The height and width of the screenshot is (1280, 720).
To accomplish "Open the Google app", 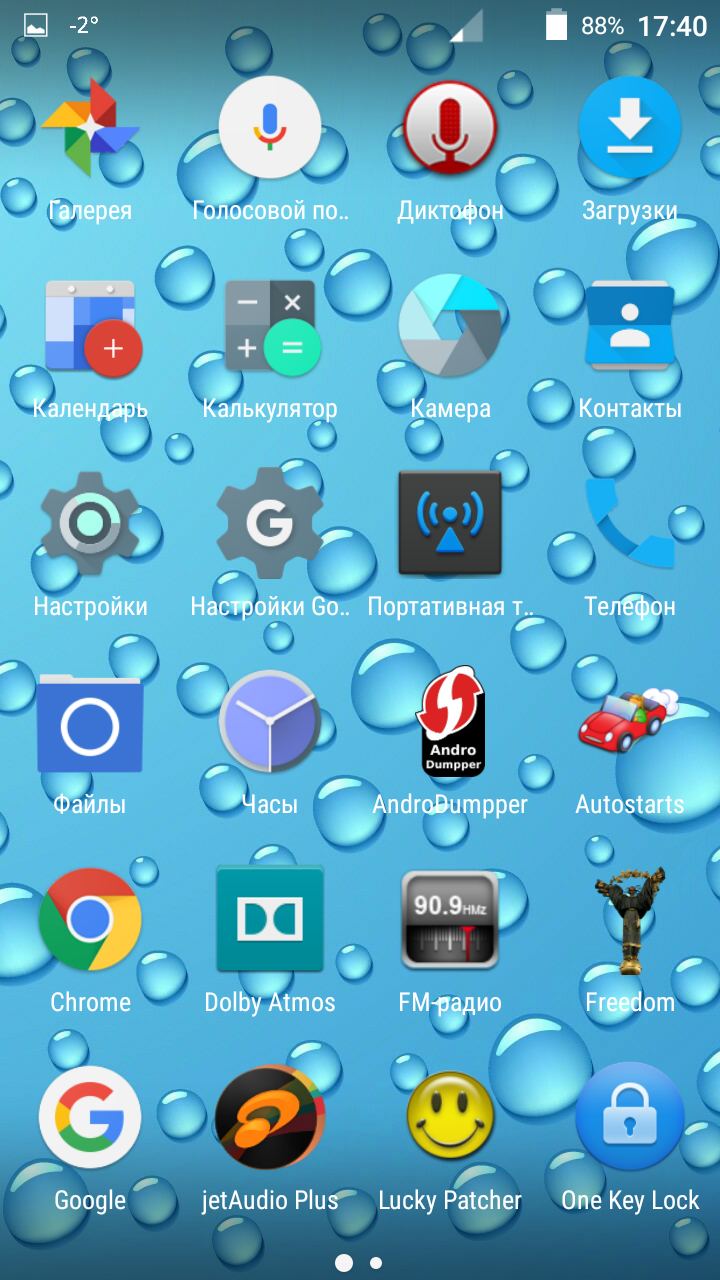I will (x=90, y=1117).
